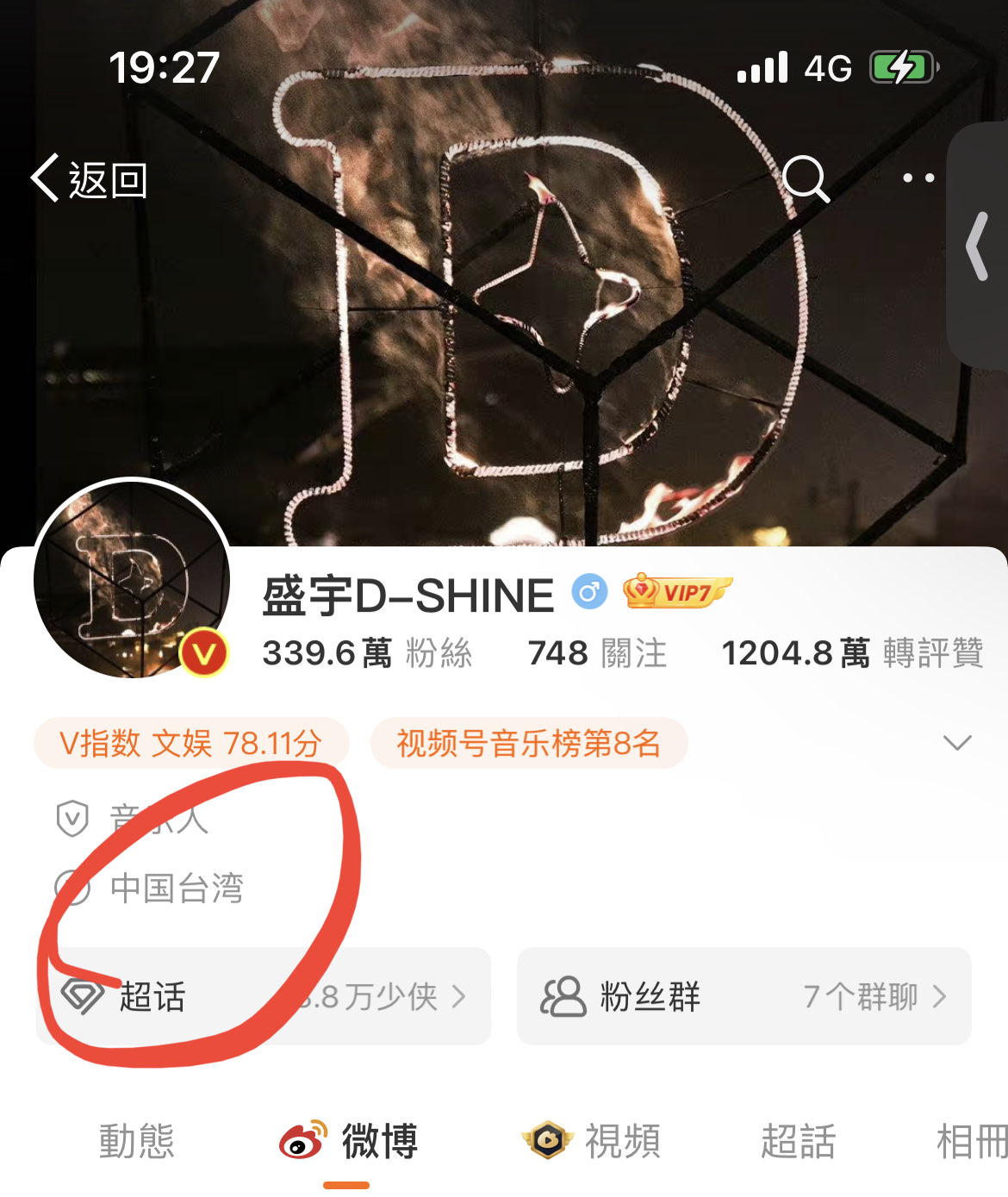The width and height of the screenshot is (1008, 1197).
Task: Switch to the 動態 tab
Action: 136,1141
